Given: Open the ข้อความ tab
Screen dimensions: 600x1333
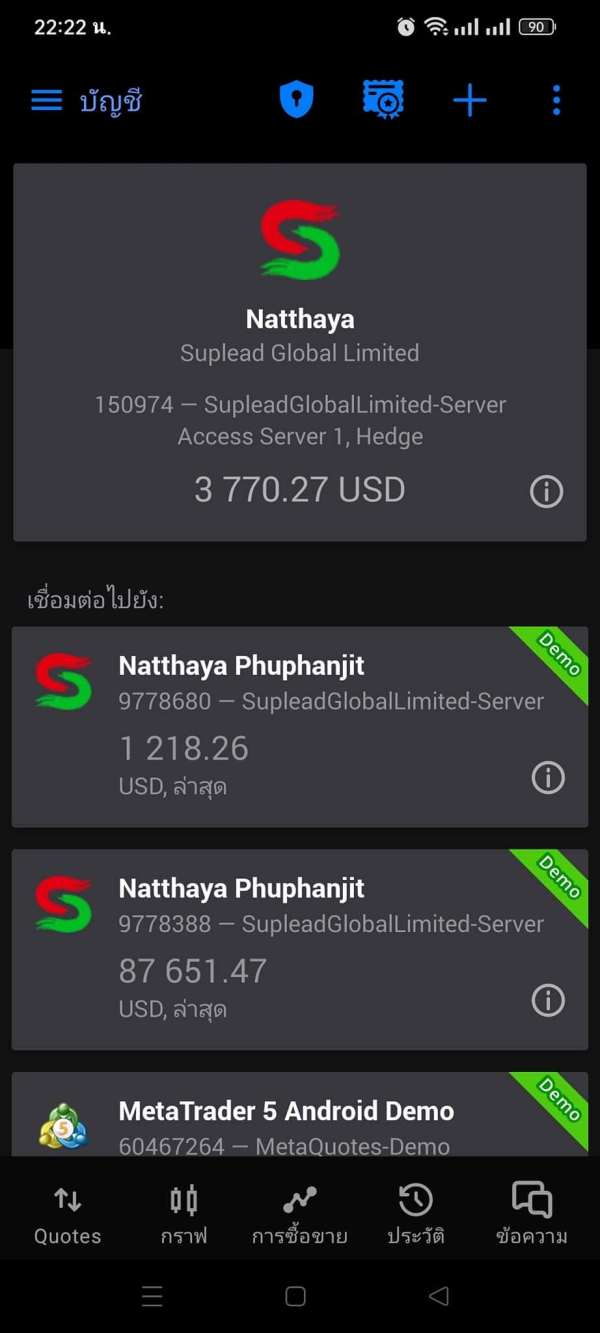Looking at the screenshot, I should (x=532, y=1214).
